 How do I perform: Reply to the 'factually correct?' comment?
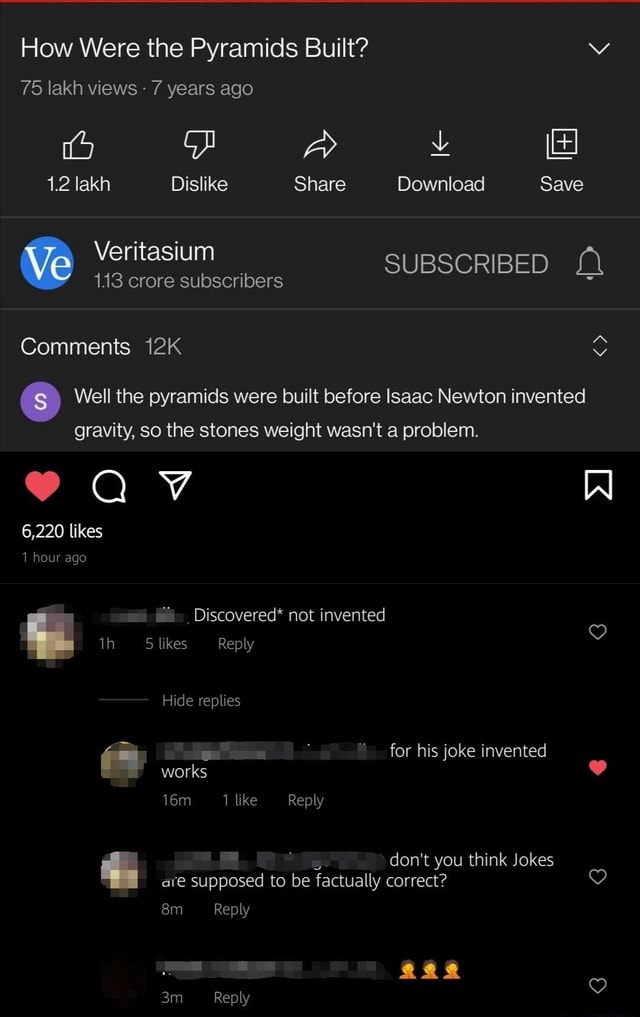tap(231, 909)
